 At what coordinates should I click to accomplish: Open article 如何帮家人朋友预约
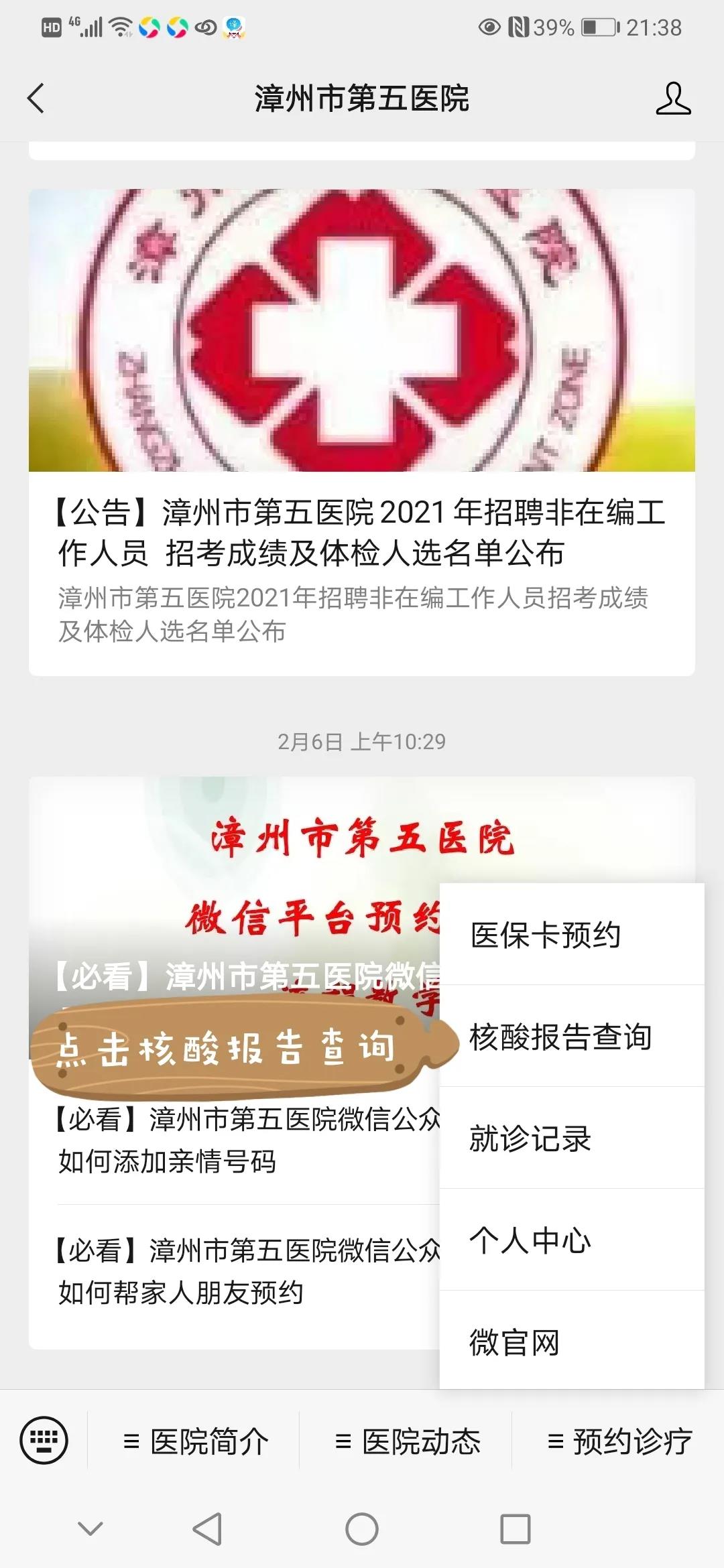pyautogui.click(x=241, y=1272)
